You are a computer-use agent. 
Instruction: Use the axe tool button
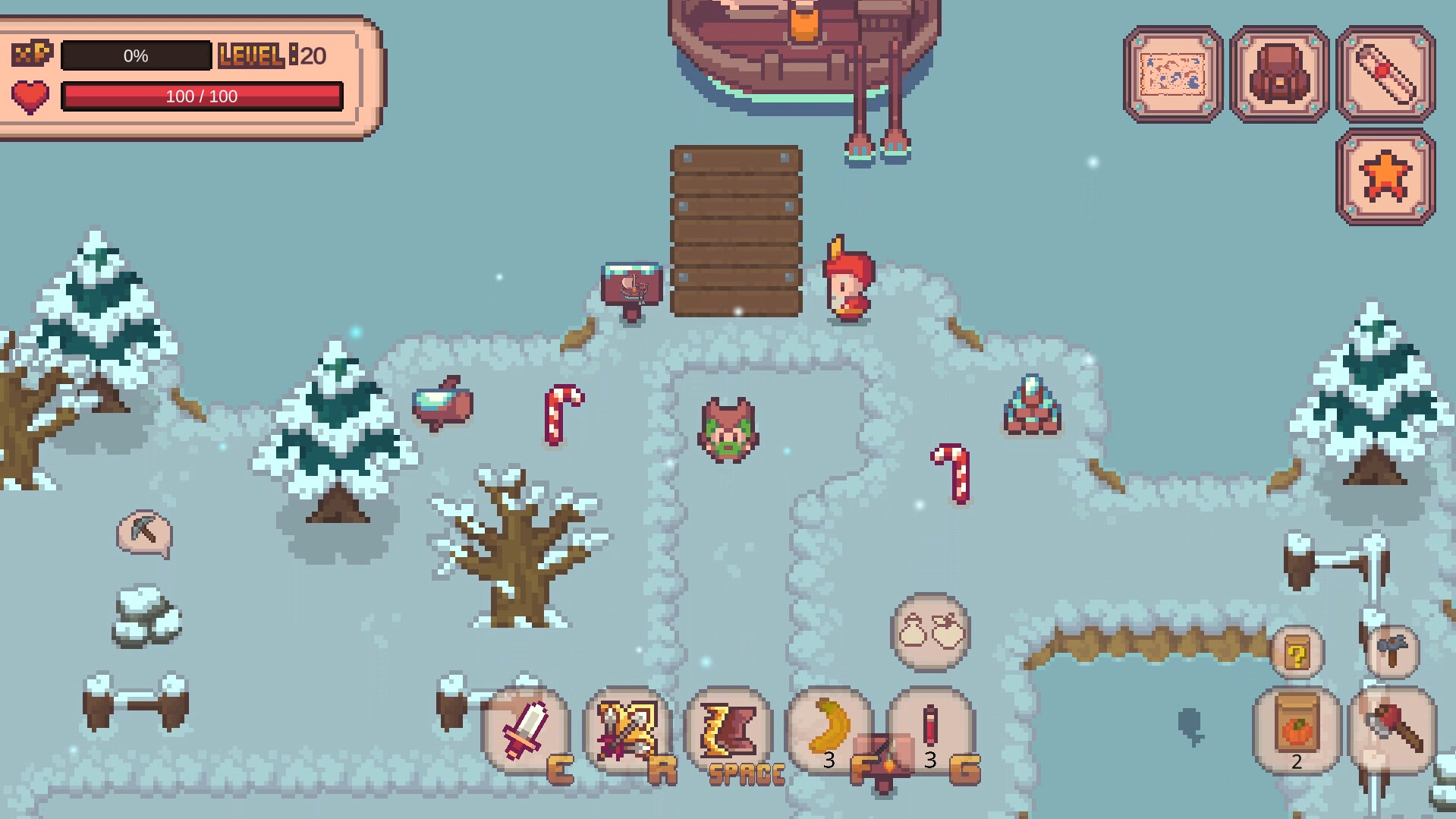pyautogui.click(x=1393, y=730)
